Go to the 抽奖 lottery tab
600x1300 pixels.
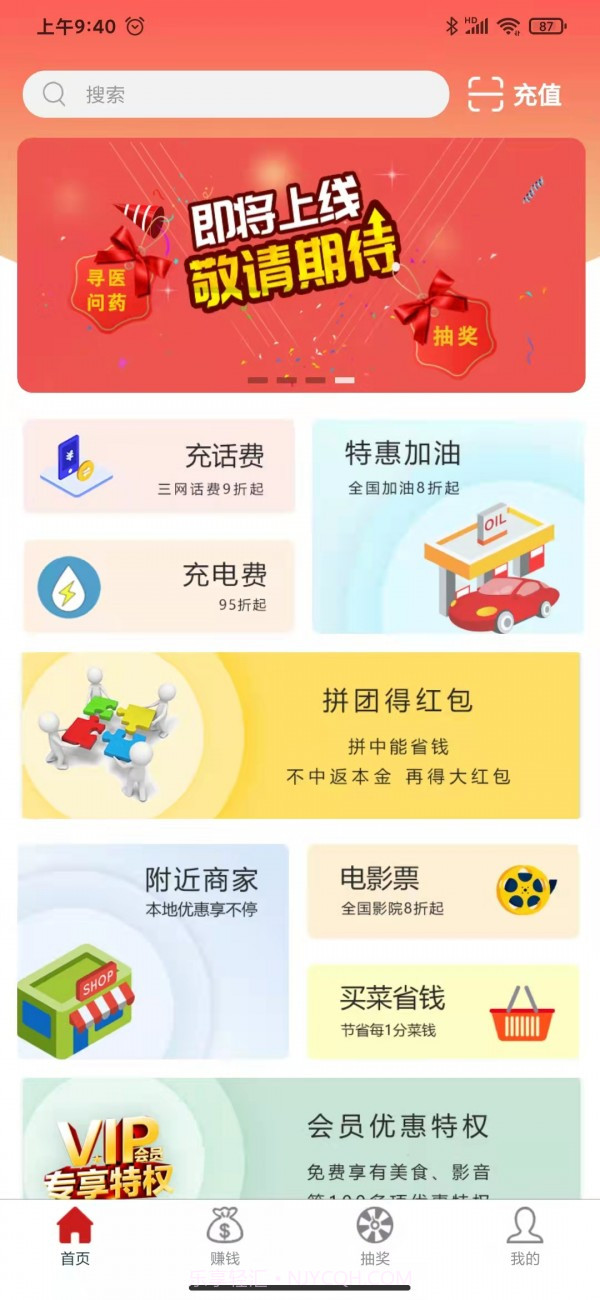point(375,1237)
